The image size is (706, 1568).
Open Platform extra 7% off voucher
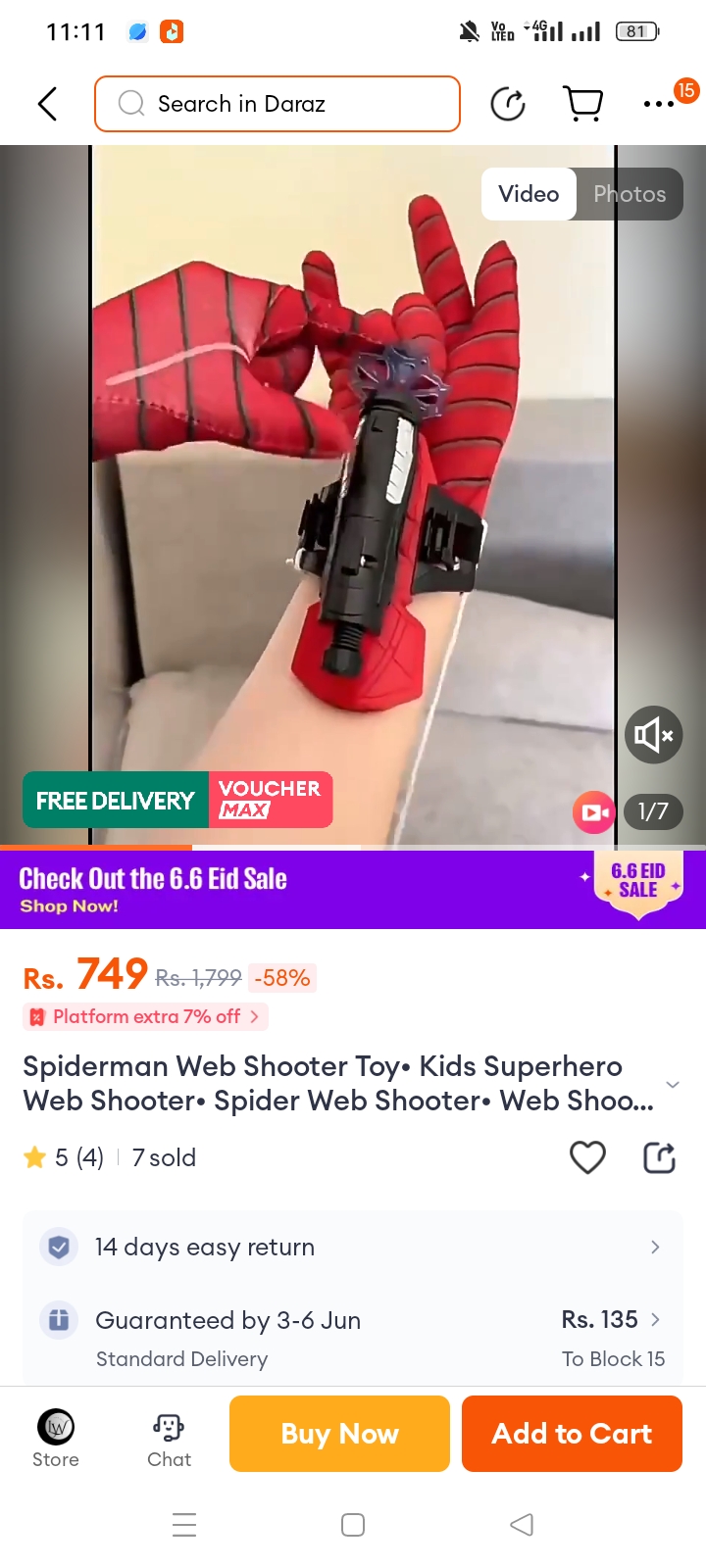(145, 1016)
